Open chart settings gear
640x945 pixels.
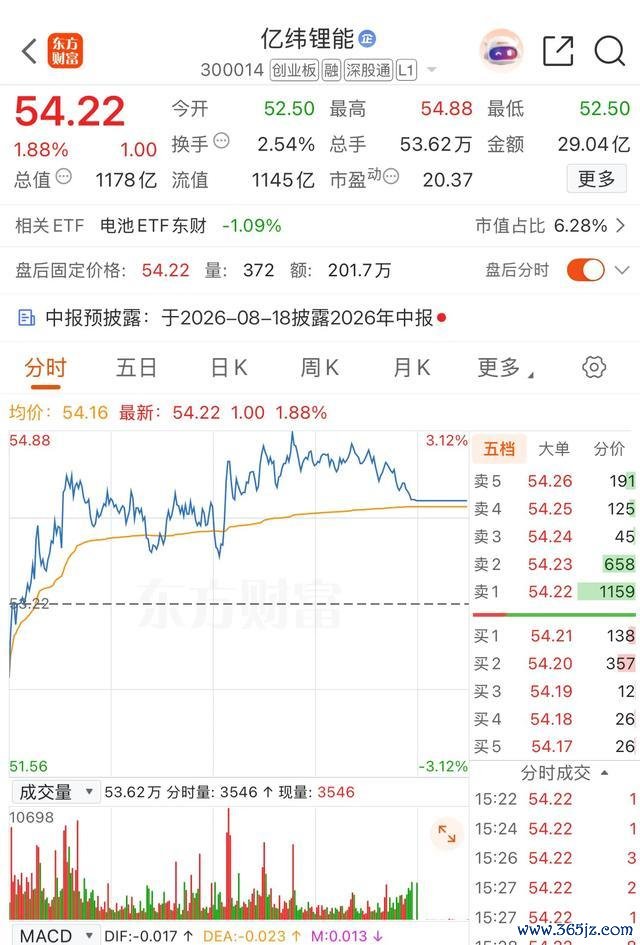[x=594, y=367]
